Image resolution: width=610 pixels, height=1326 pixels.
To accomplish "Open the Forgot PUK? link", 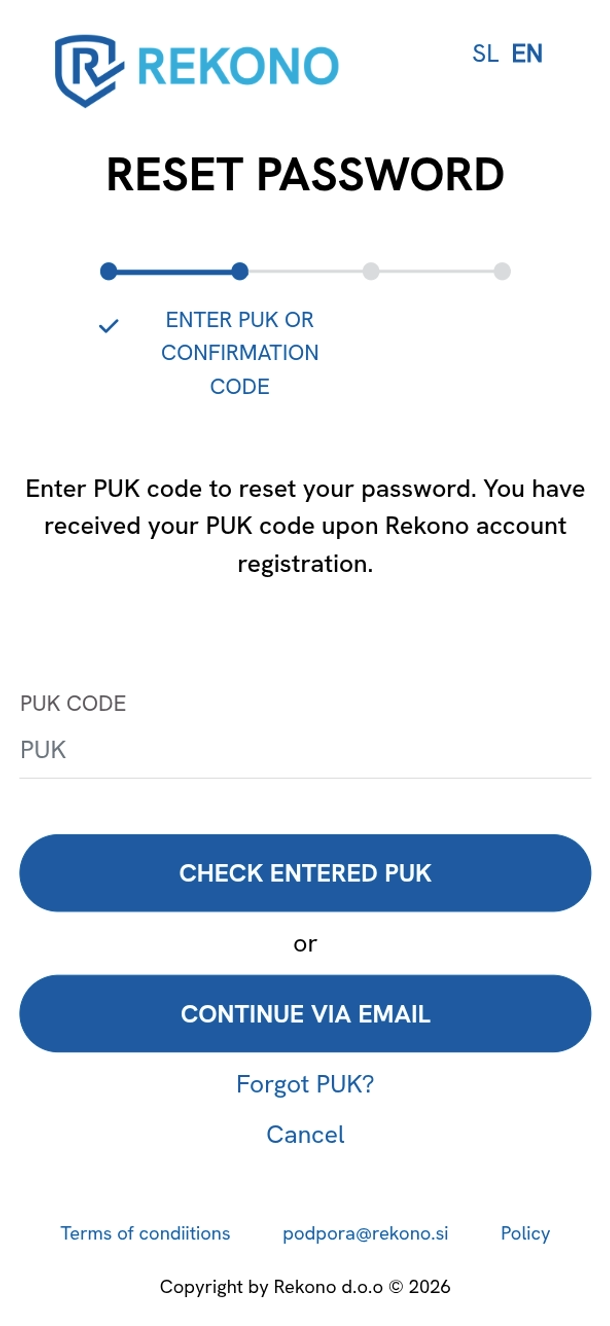I will pos(305,1084).
